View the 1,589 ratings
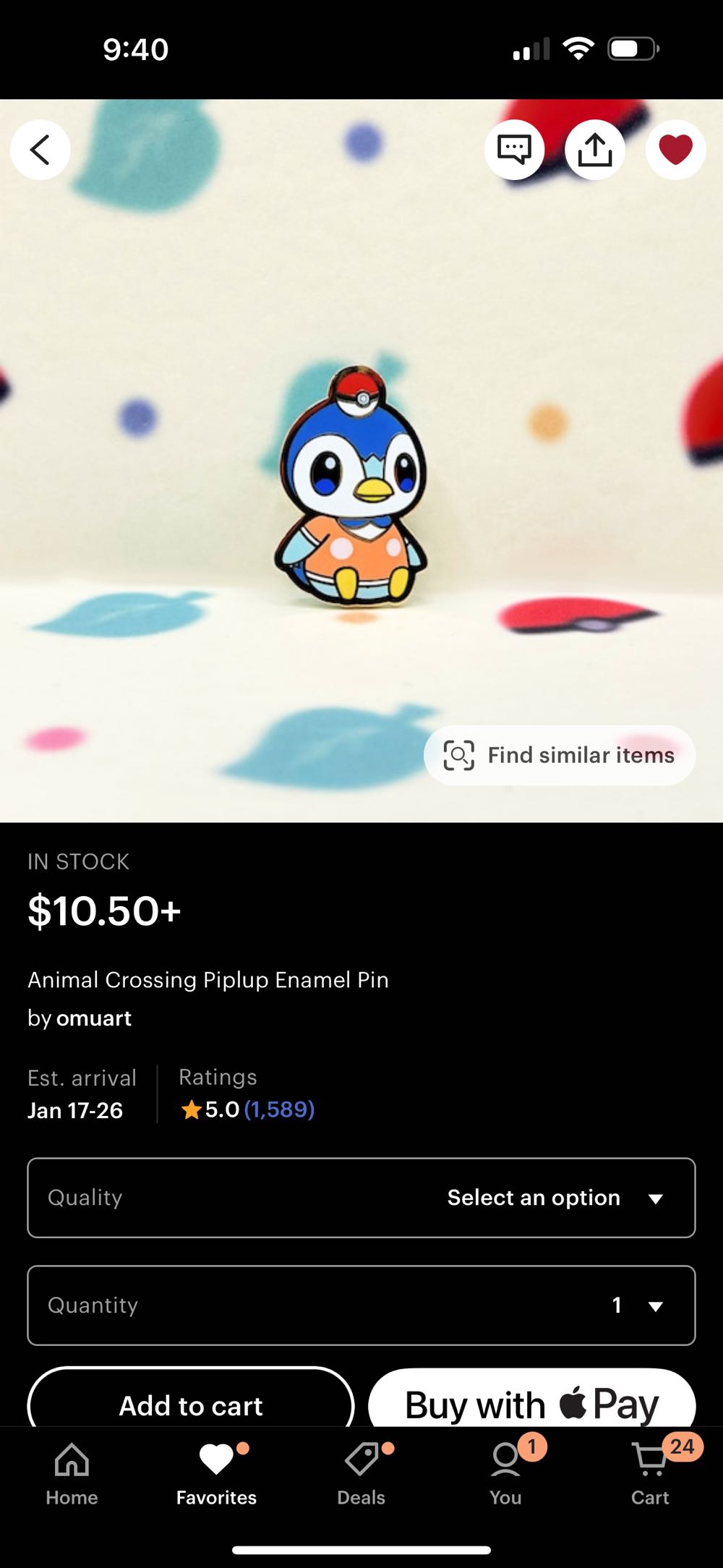The height and width of the screenshot is (1568, 723). click(x=279, y=1109)
